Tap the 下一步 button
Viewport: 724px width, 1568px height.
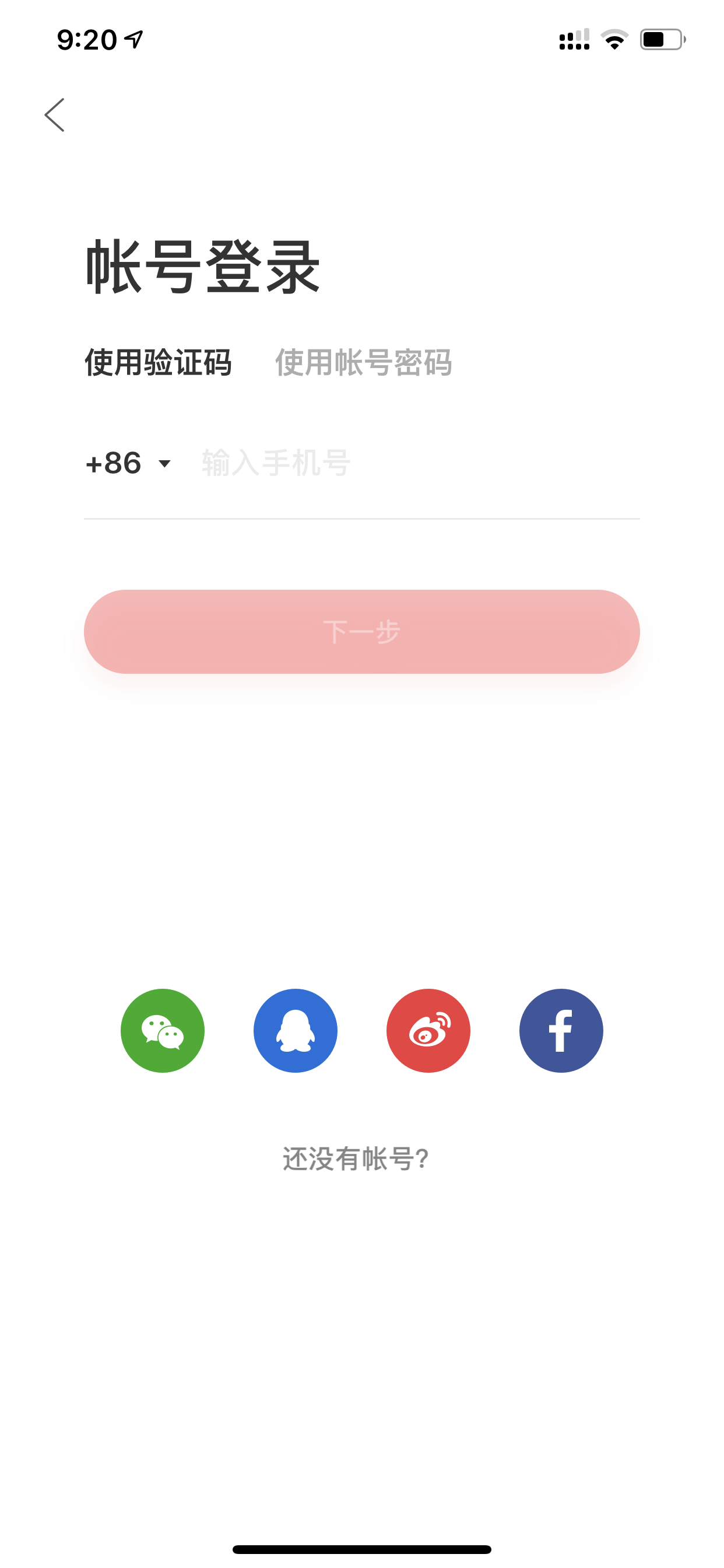[362, 631]
